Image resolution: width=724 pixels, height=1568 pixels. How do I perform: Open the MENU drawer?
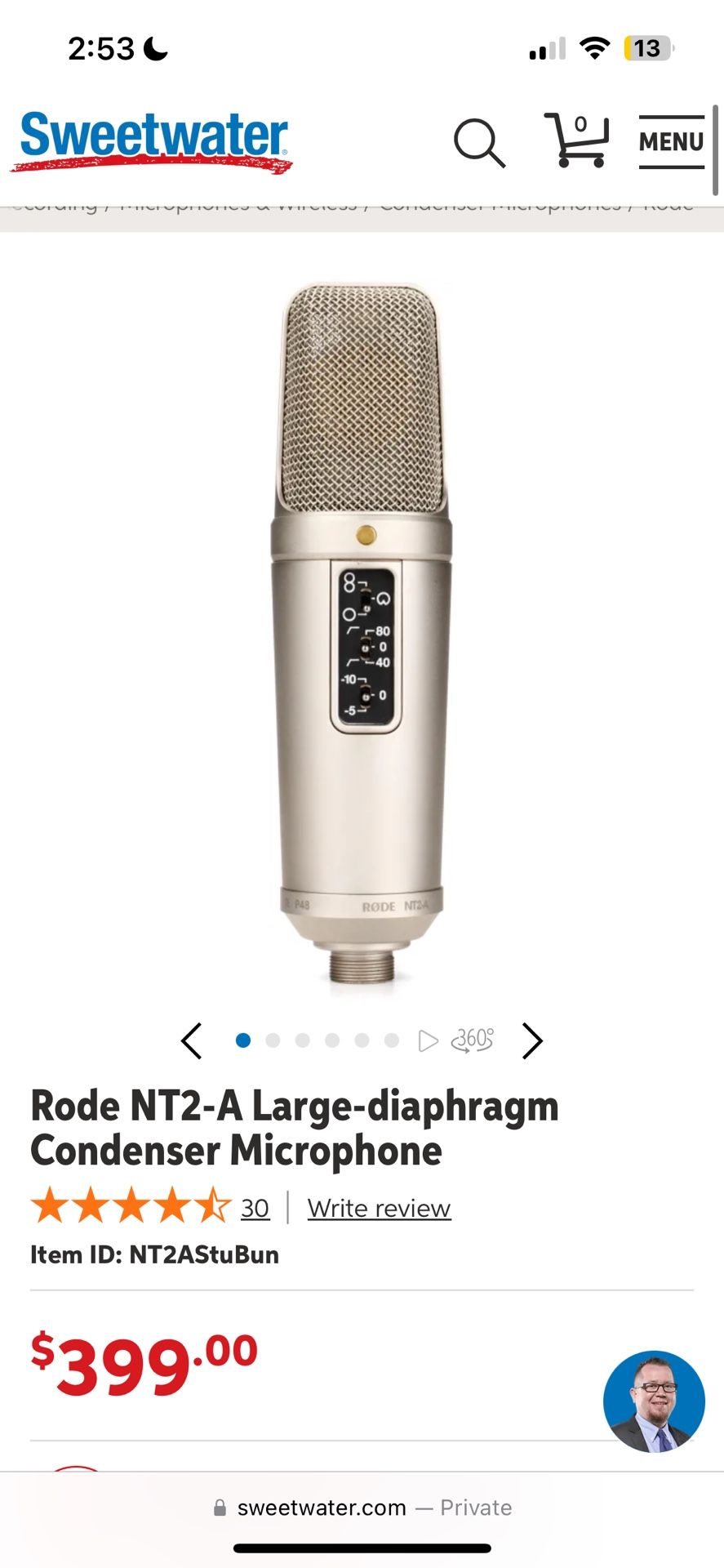tap(671, 142)
